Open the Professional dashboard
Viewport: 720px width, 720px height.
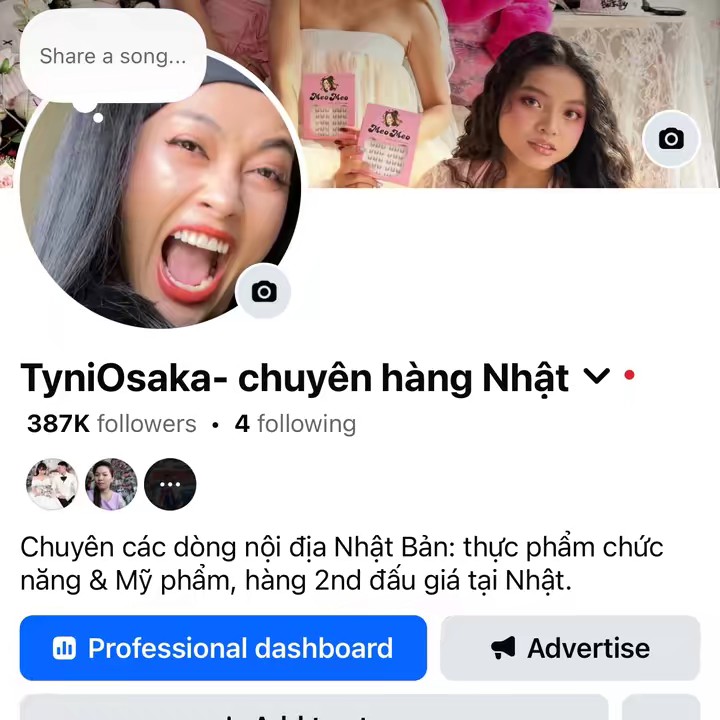tap(223, 648)
